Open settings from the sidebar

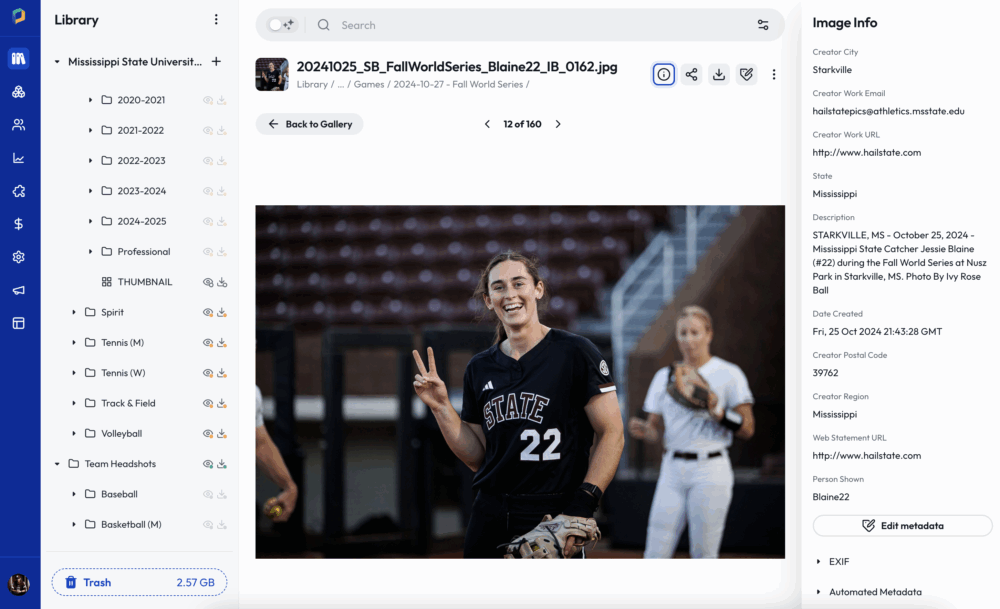point(18,257)
